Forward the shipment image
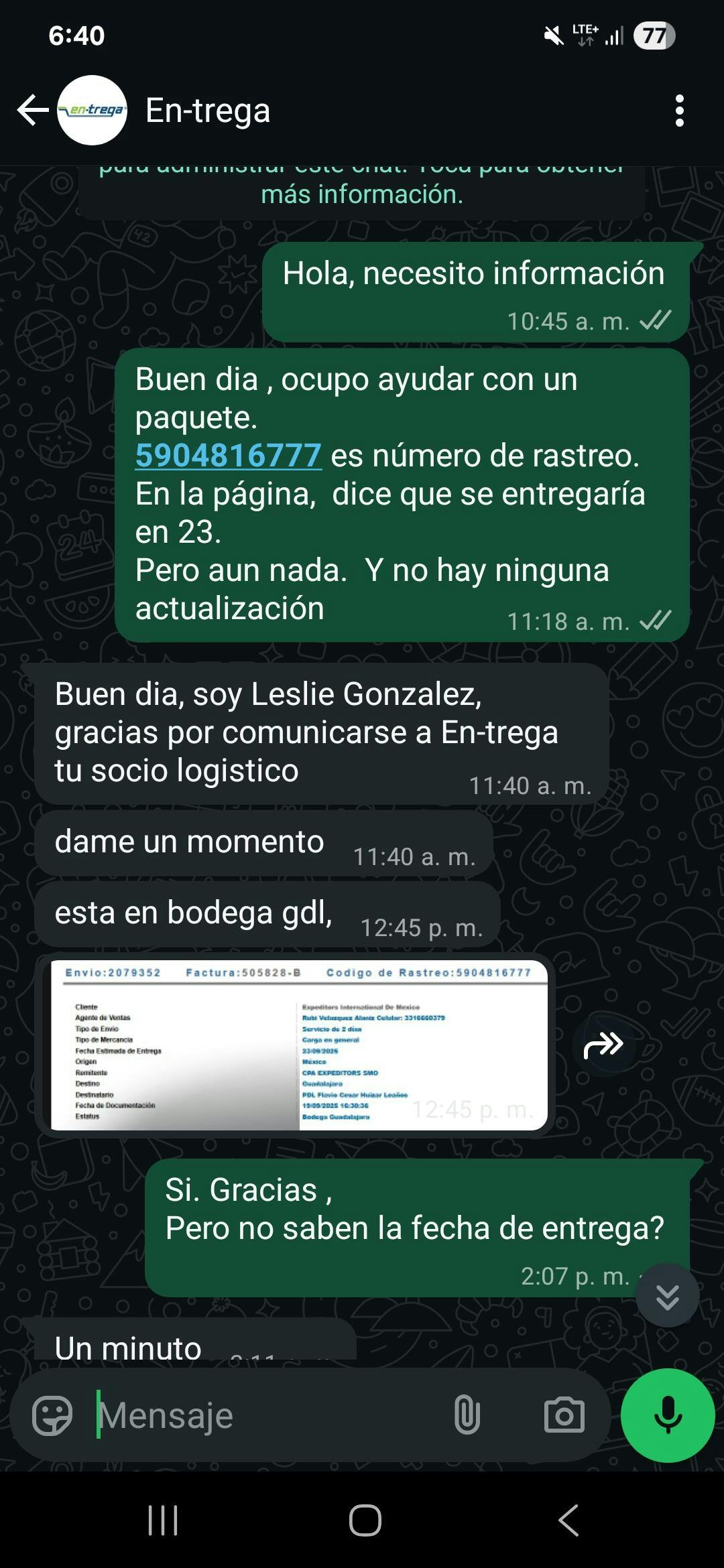 (603, 1044)
